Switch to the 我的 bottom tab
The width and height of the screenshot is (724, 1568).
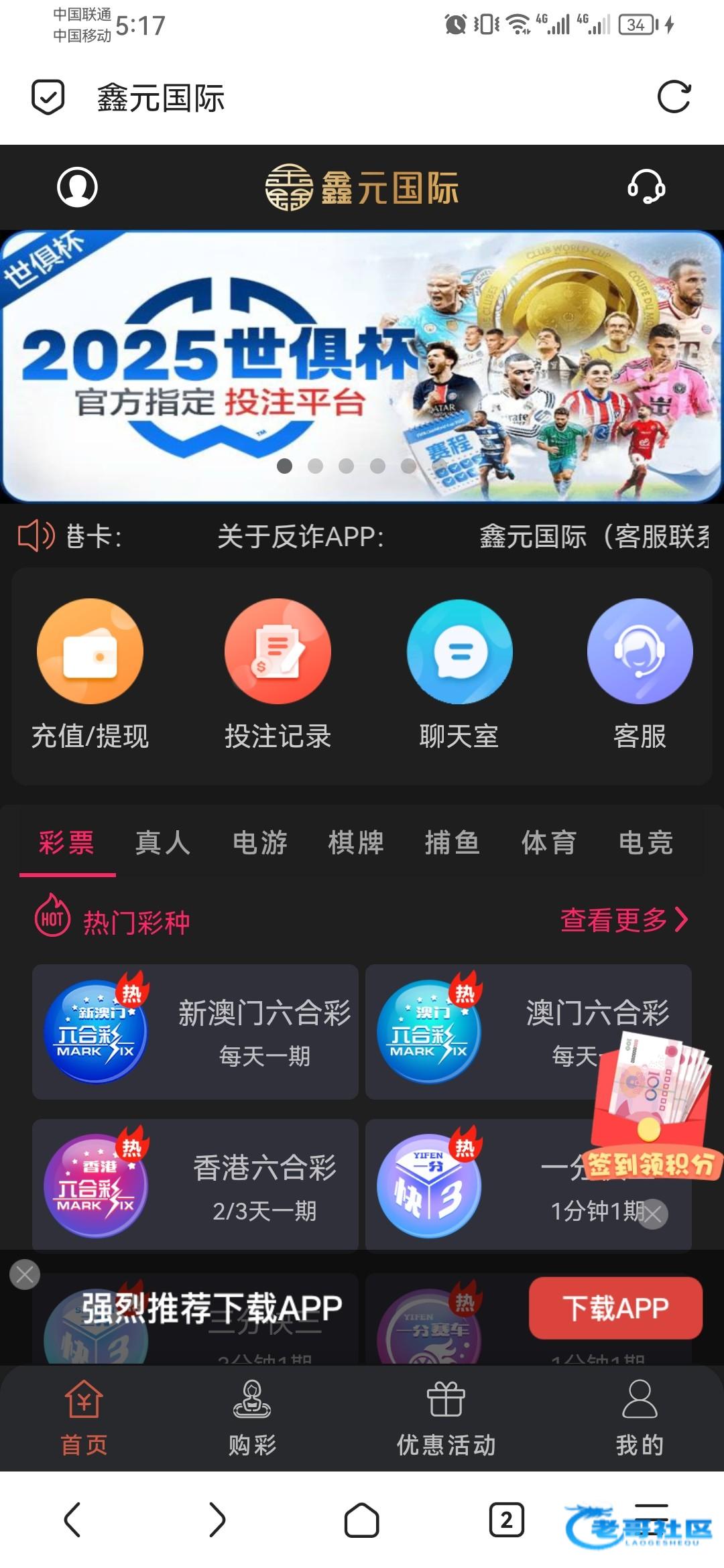640,1418
